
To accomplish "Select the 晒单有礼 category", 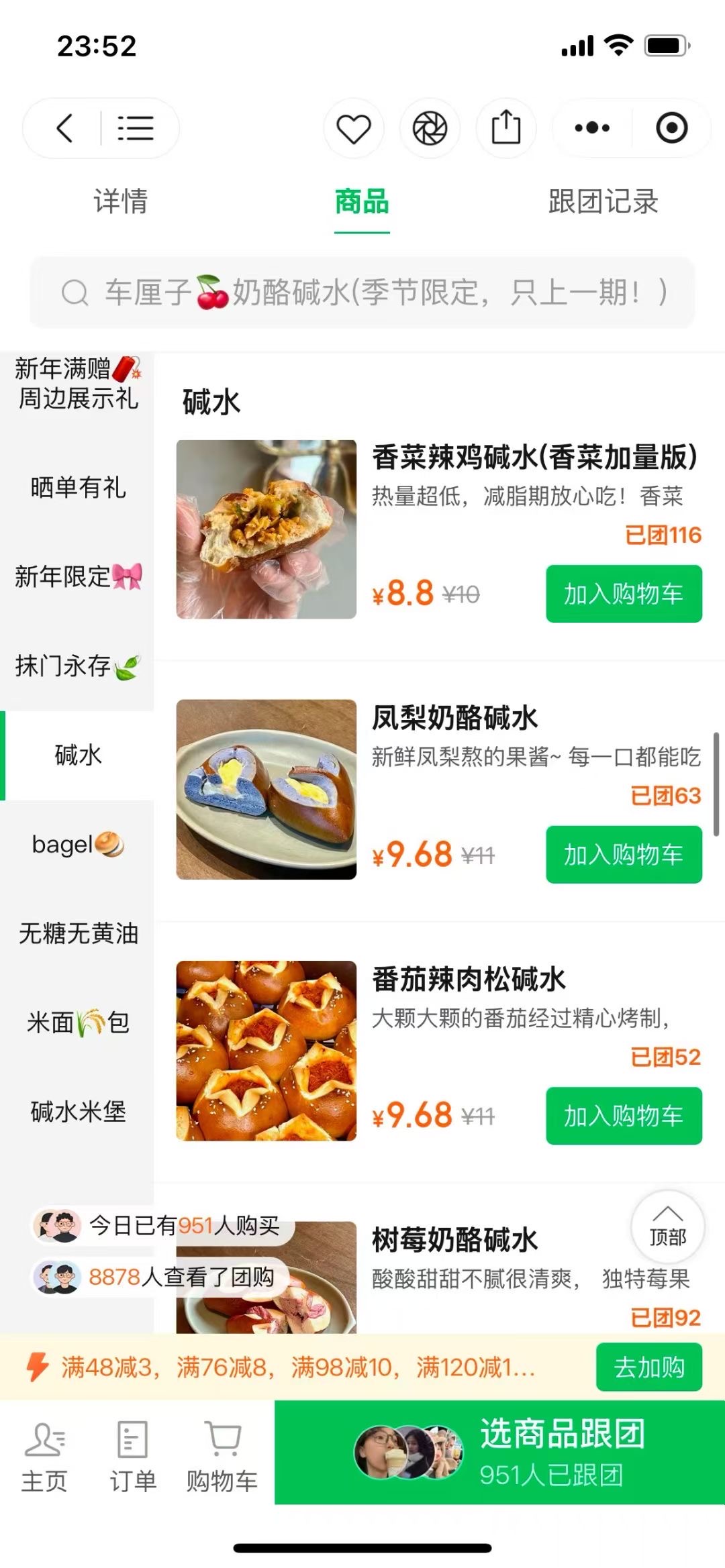I will tap(78, 488).
